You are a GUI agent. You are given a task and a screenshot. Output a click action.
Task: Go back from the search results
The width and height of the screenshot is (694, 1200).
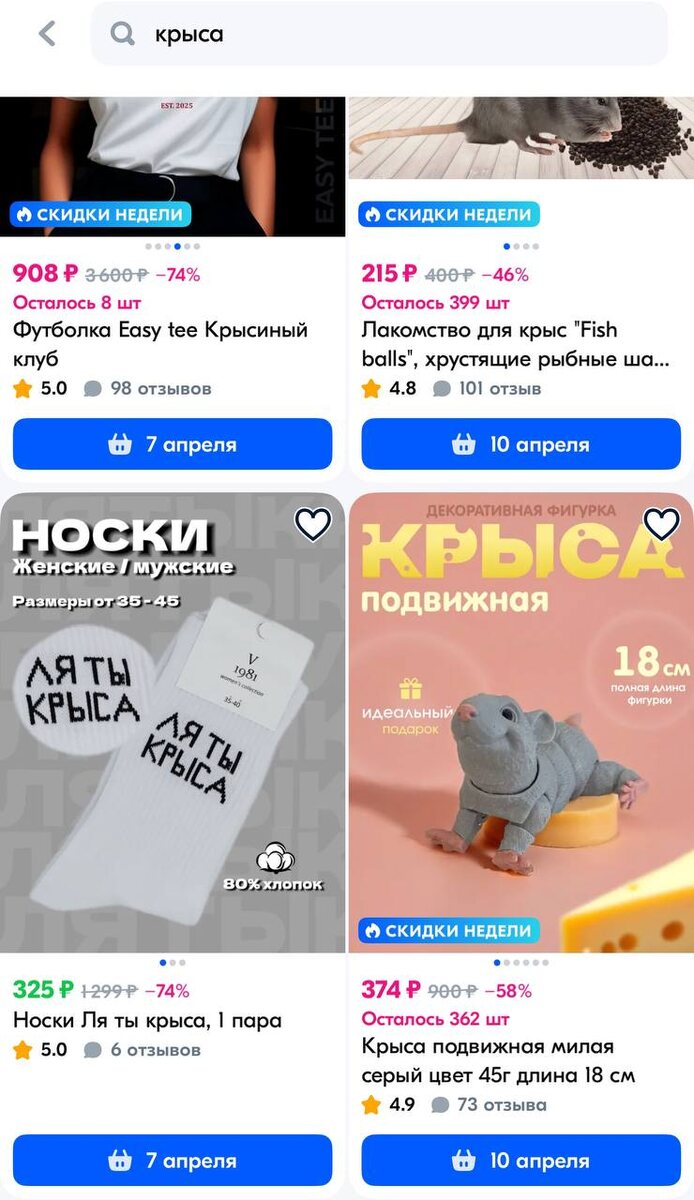47,34
